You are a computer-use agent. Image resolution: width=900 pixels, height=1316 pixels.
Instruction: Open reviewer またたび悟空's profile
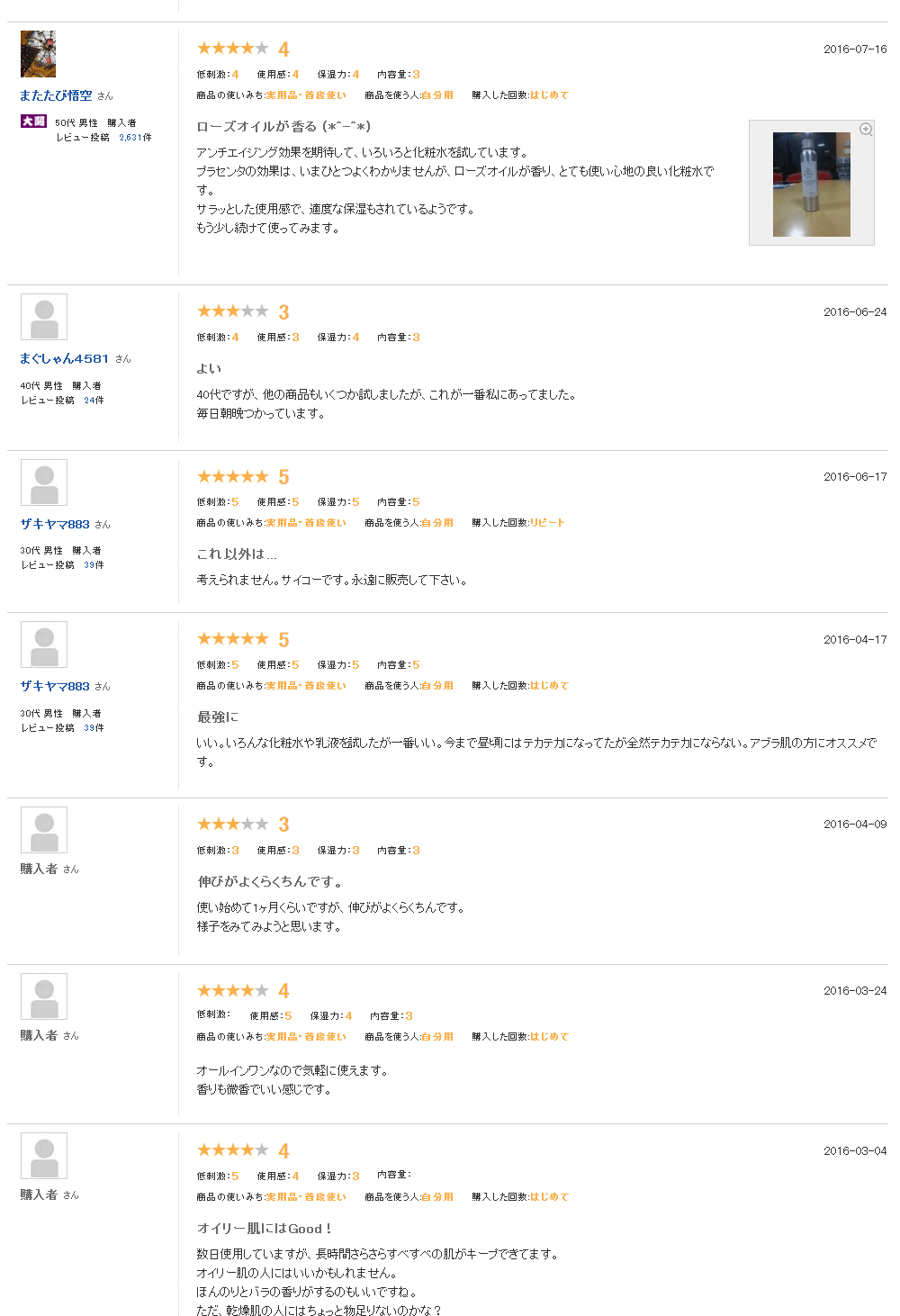[x=56, y=95]
